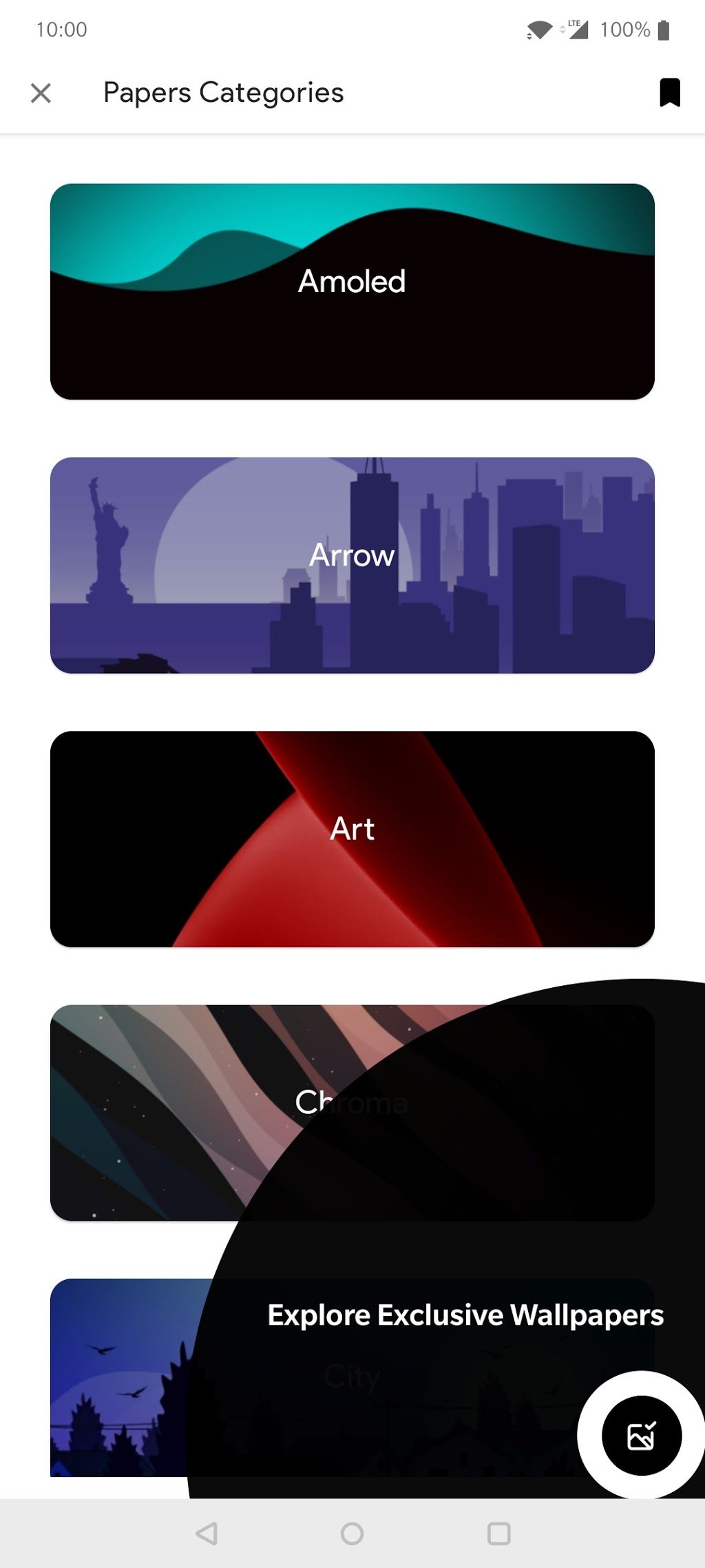
Task: Go to the system home screen
Action: point(352,1534)
